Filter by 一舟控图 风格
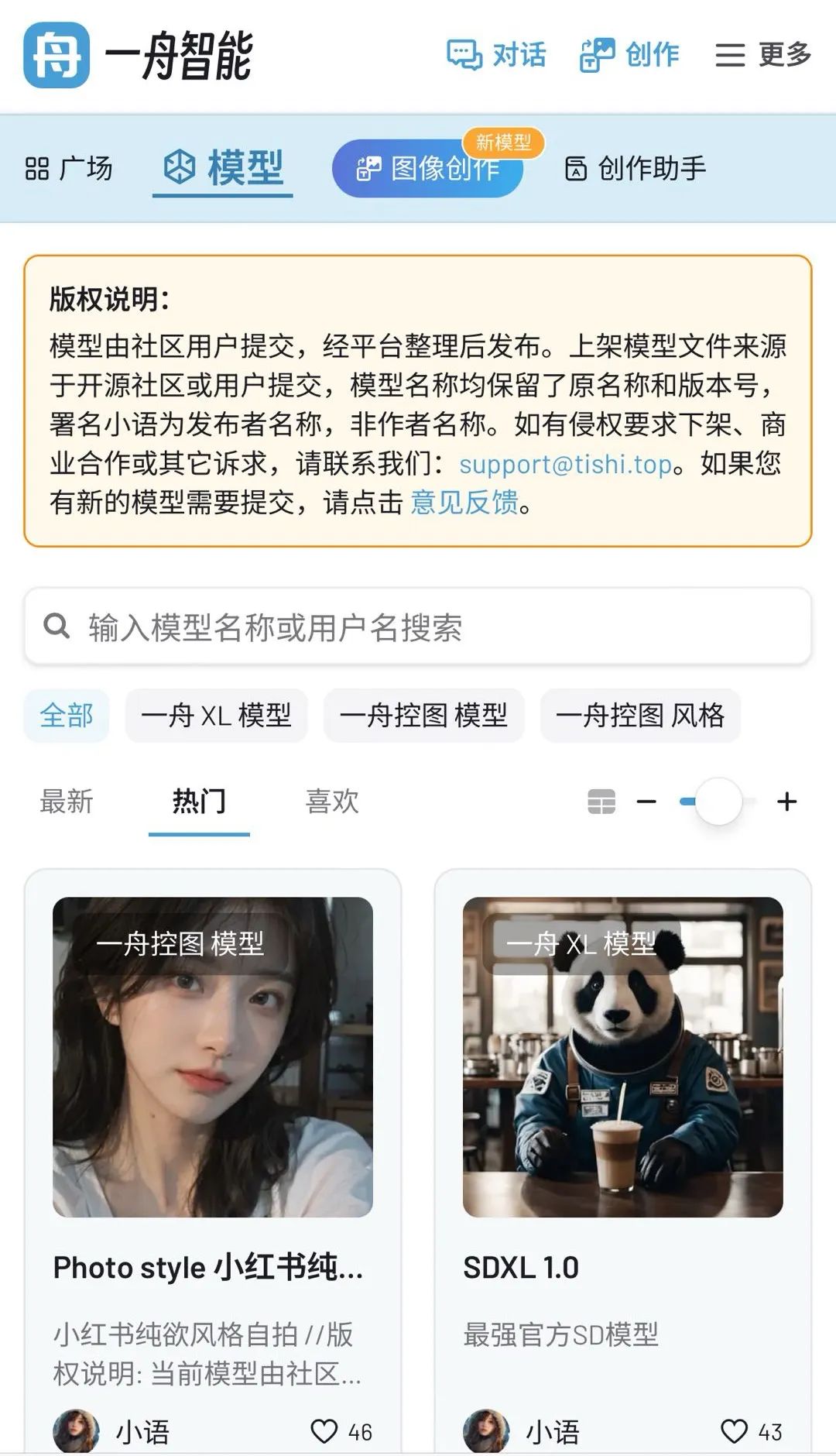Image resolution: width=836 pixels, height=1456 pixels. 639,715
